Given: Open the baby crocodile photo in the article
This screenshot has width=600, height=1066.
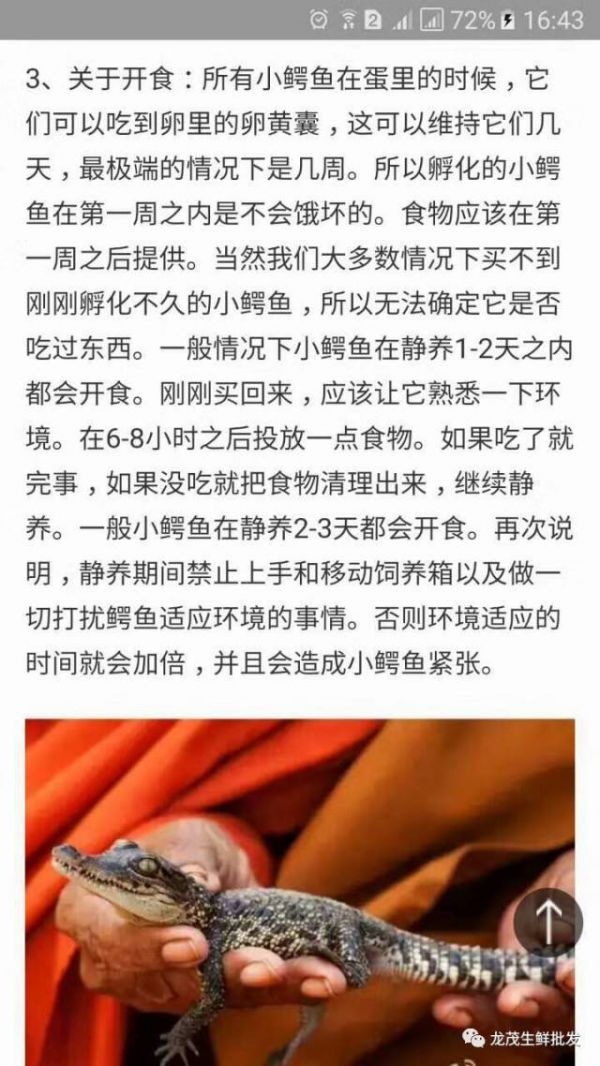Looking at the screenshot, I should pyautogui.click(x=300, y=892).
